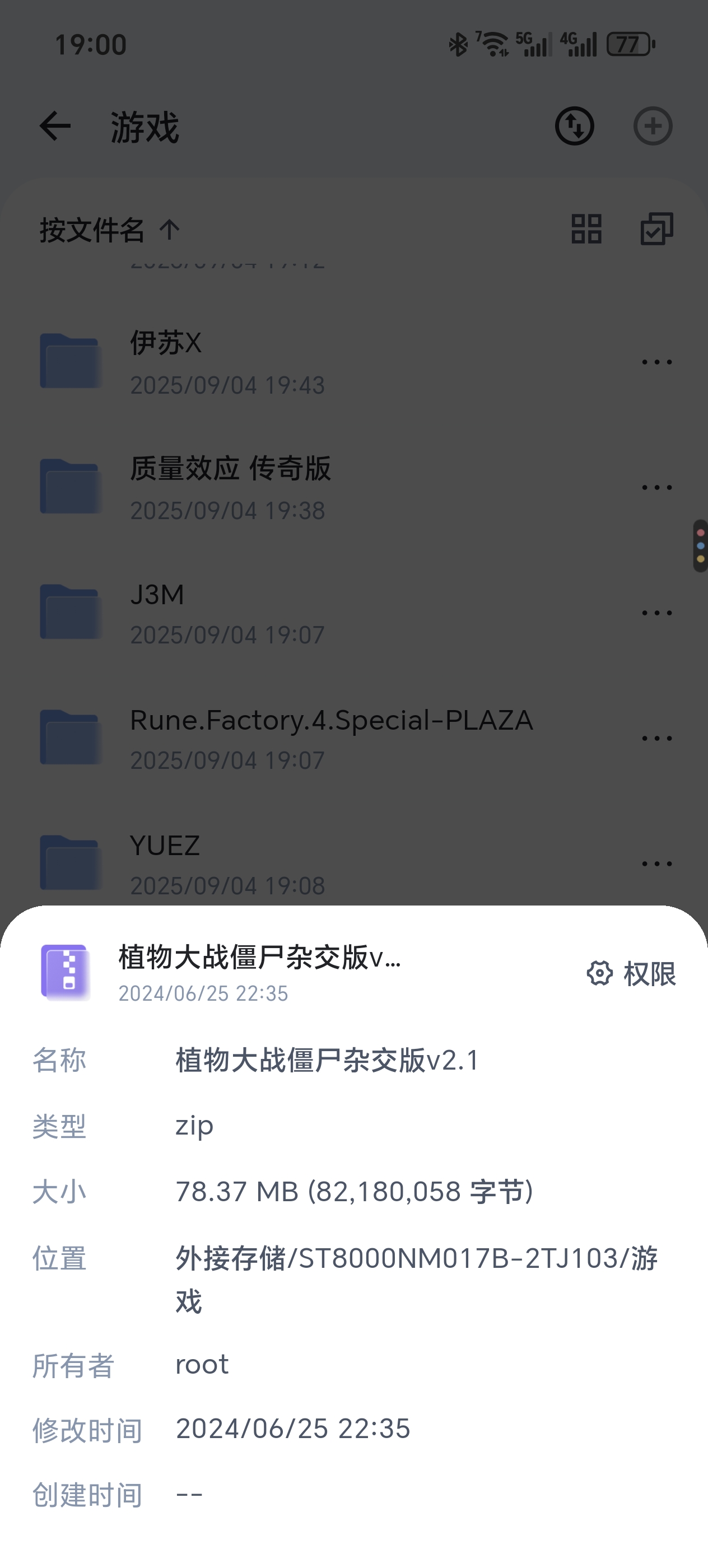Open the sort order icon in the top bar
This screenshot has height=1568, width=708.
click(x=573, y=127)
